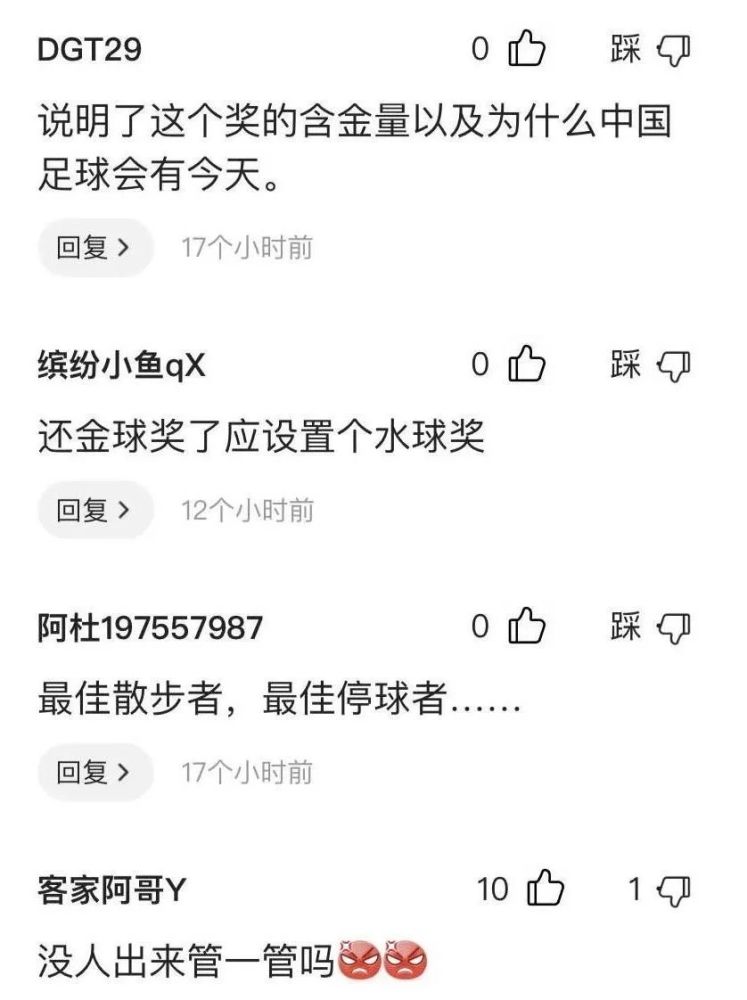
Task: Like DGT29's comment
Action: point(527,49)
